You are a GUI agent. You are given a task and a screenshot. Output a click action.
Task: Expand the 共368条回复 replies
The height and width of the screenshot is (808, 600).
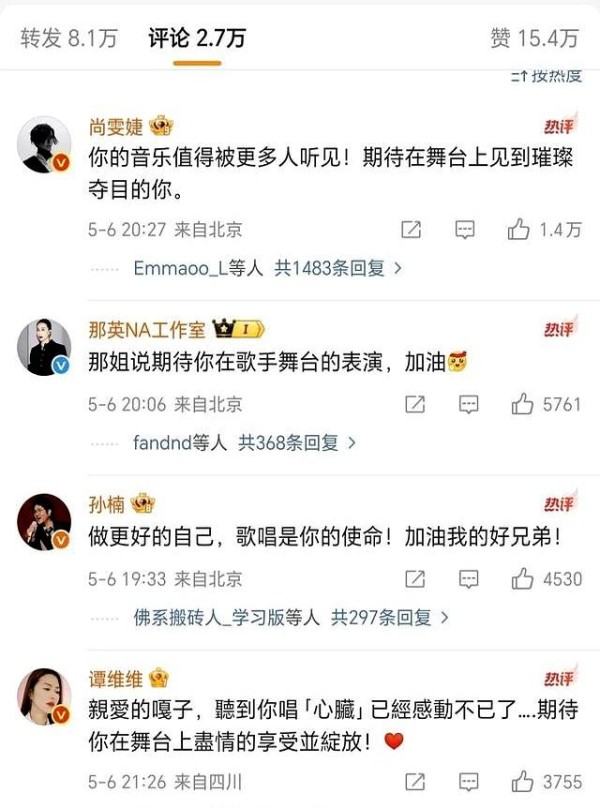point(296,442)
